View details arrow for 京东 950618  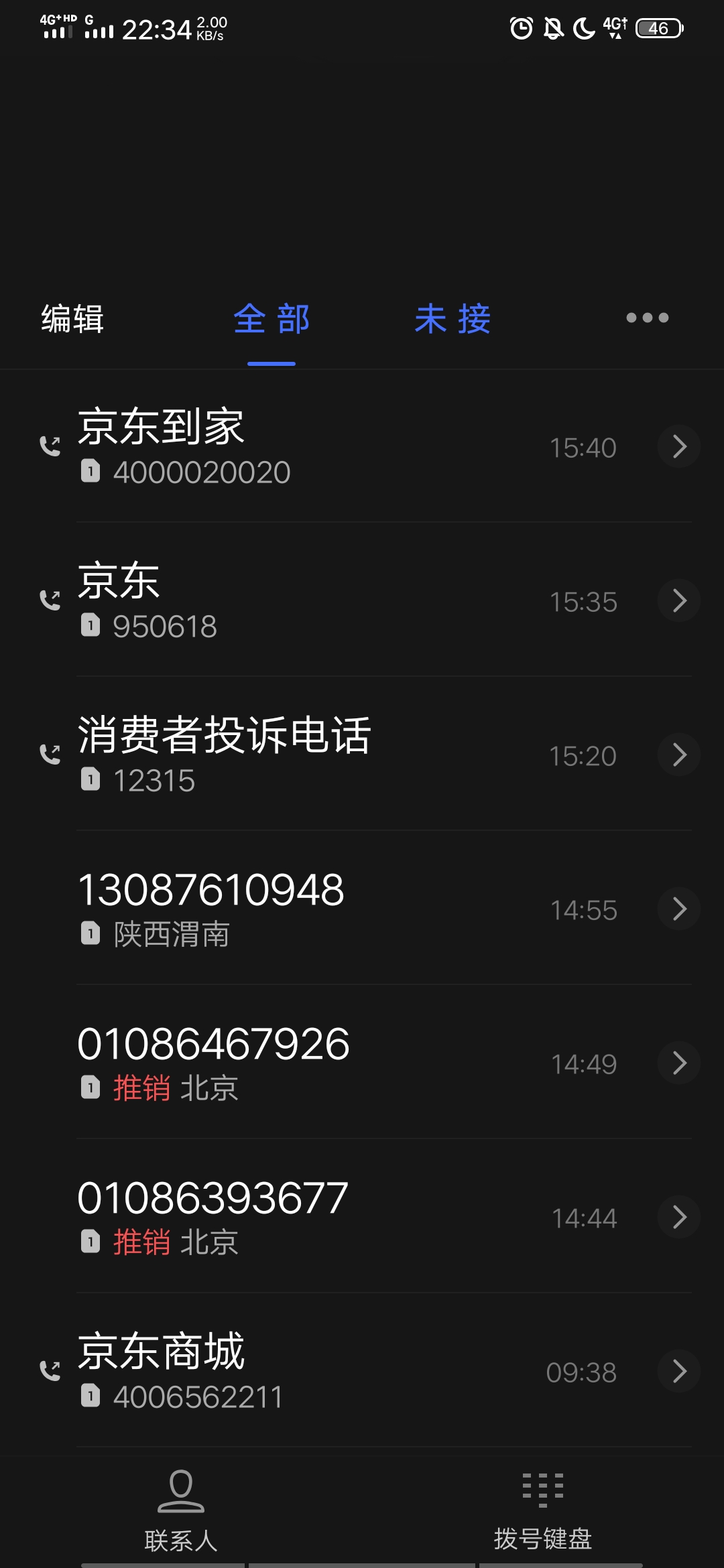[x=679, y=601]
